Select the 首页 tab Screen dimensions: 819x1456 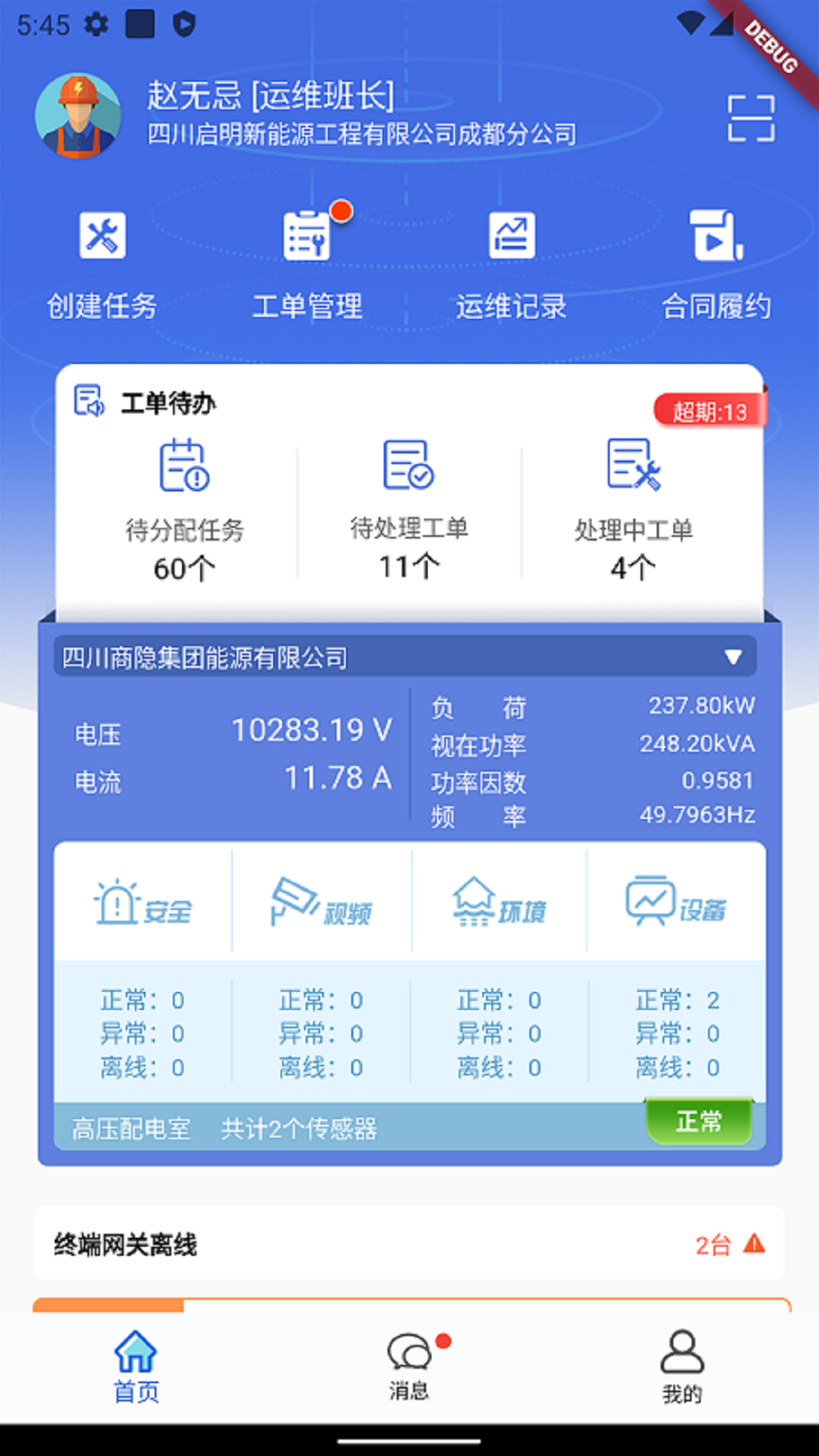pos(136,1366)
